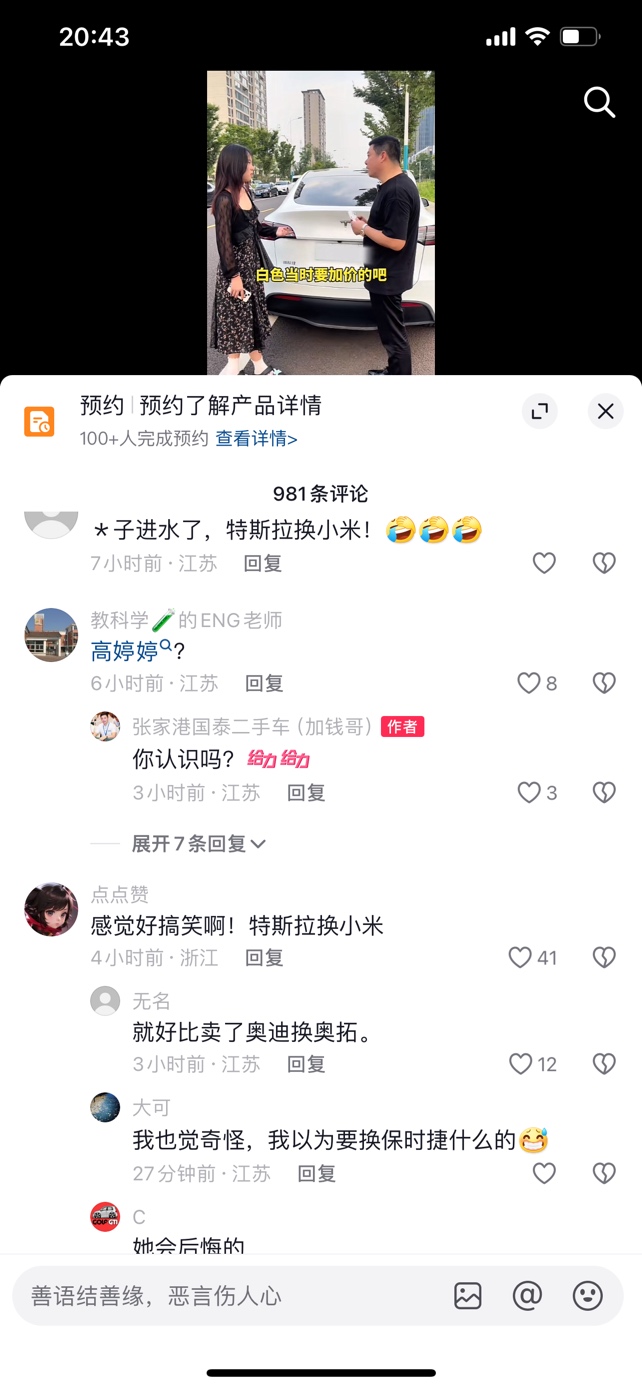The image size is (642, 1389).
Task: Reply to 大可's 保时捷 comment
Action: point(316,1173)
